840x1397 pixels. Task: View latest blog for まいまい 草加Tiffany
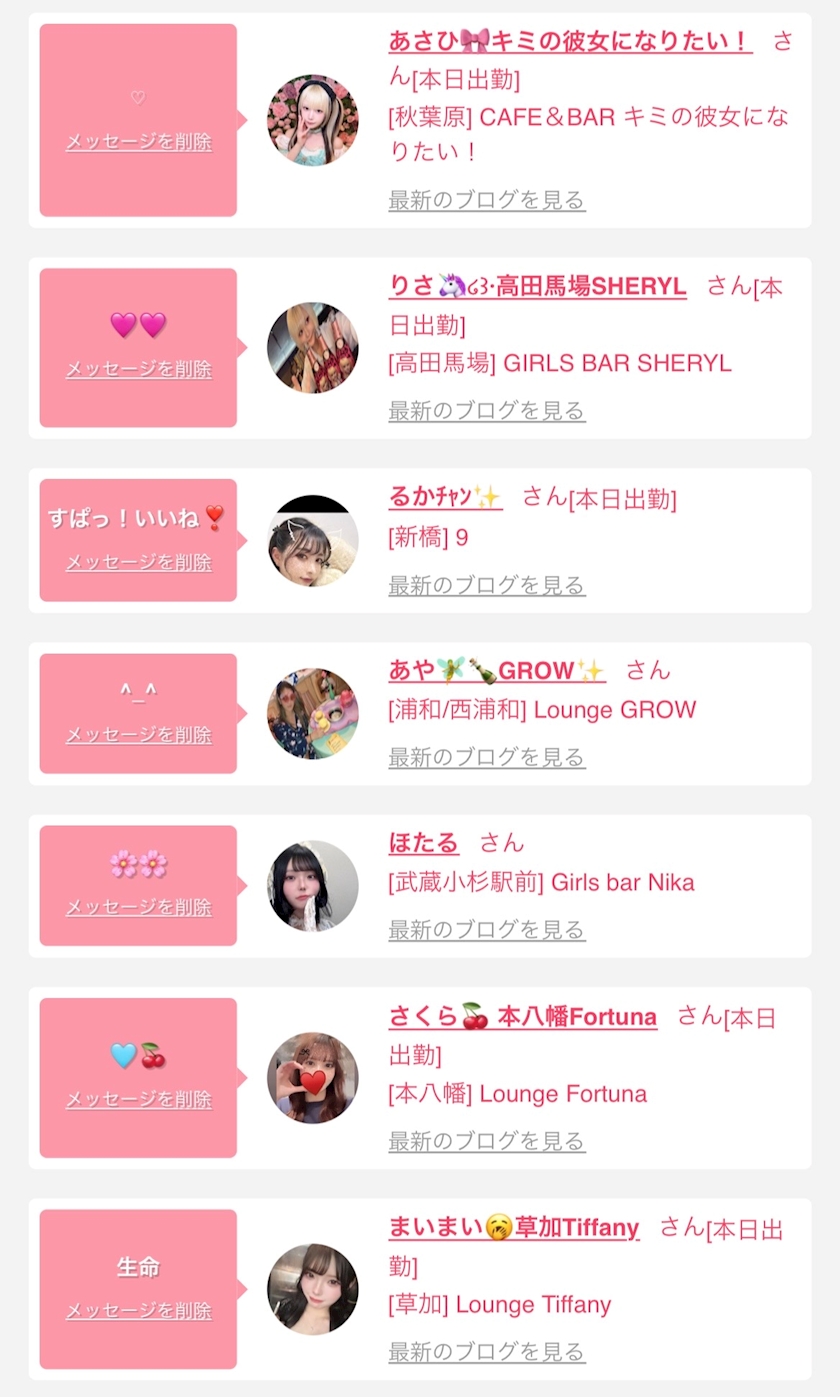coord(487,1352)
